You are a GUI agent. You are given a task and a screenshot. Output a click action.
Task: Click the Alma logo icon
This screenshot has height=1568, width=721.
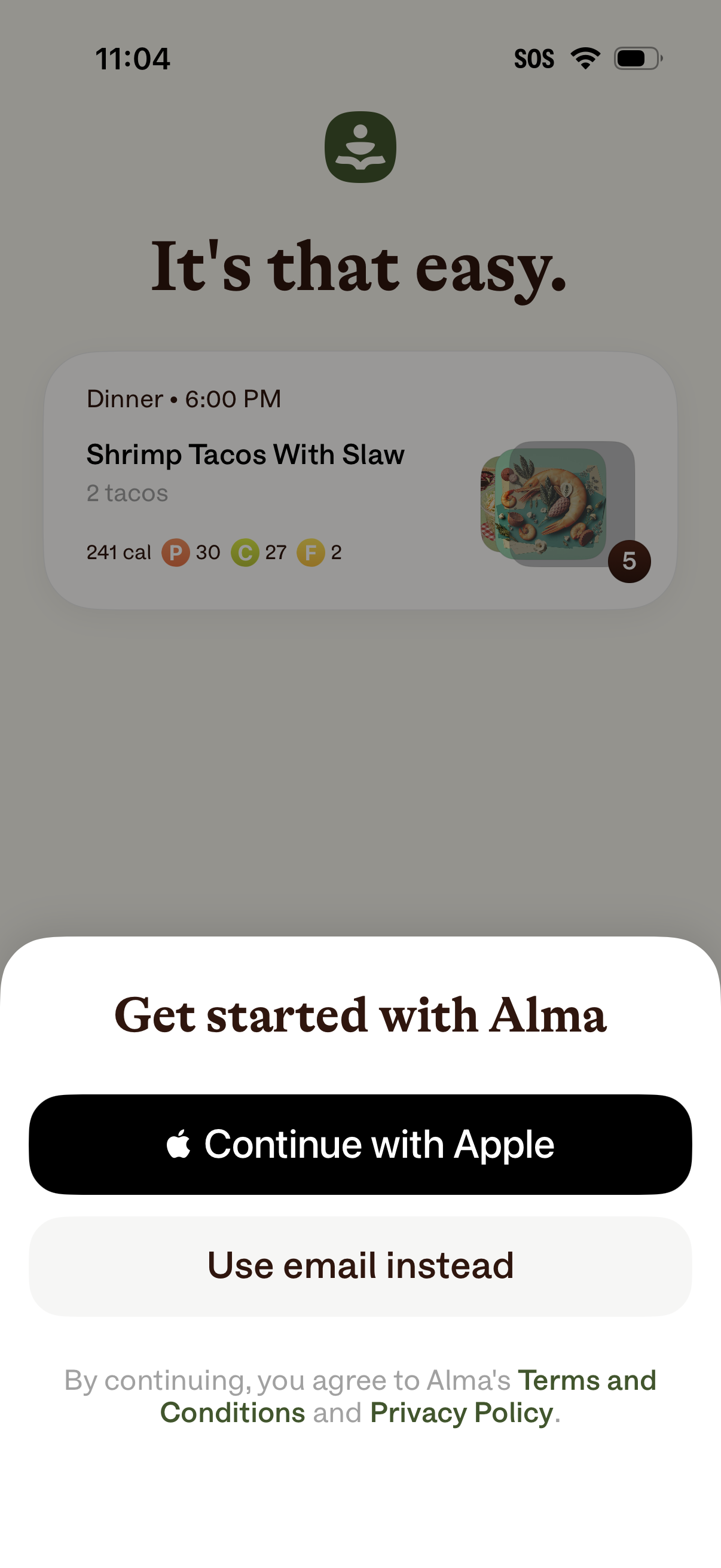click(x=361, y=147)
